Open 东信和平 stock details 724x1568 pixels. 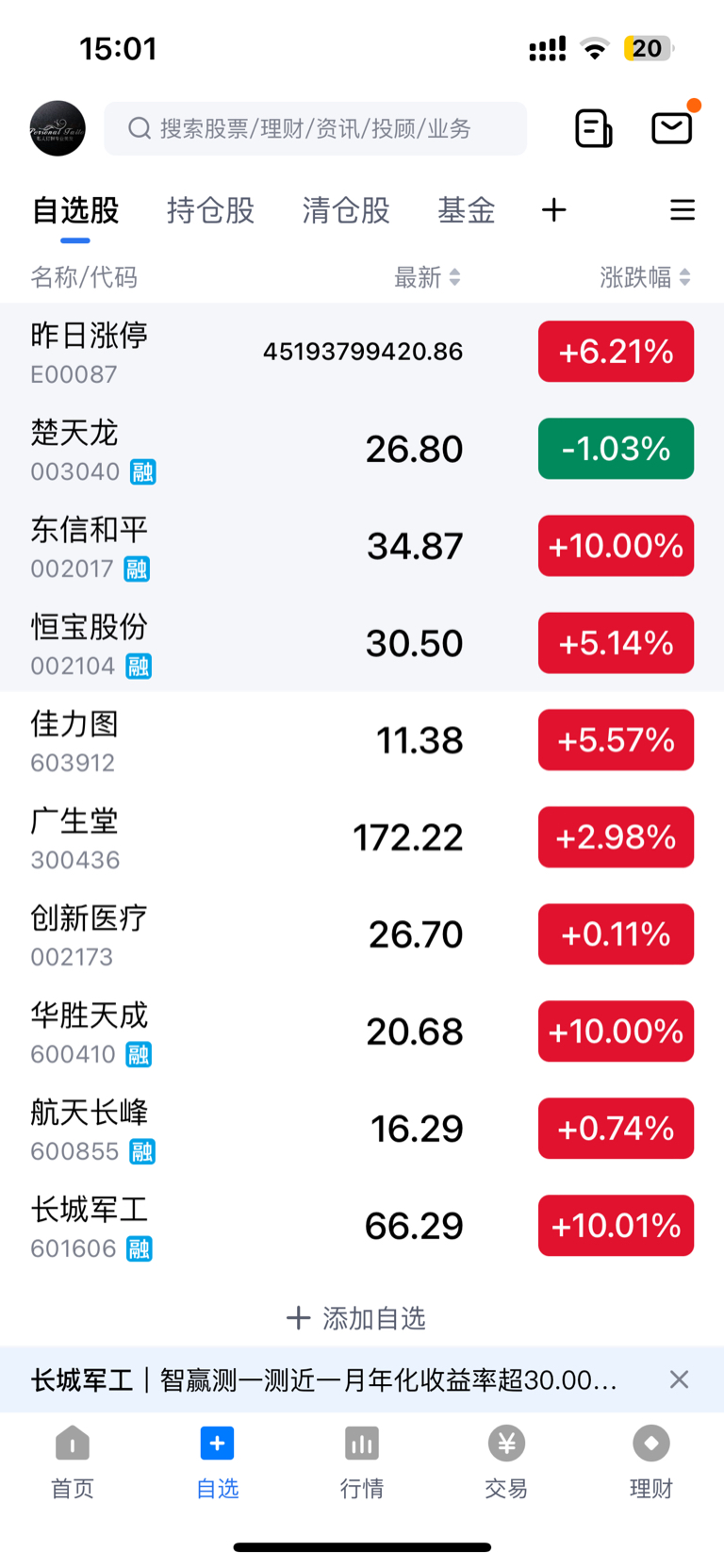click(x=362, y=546)
